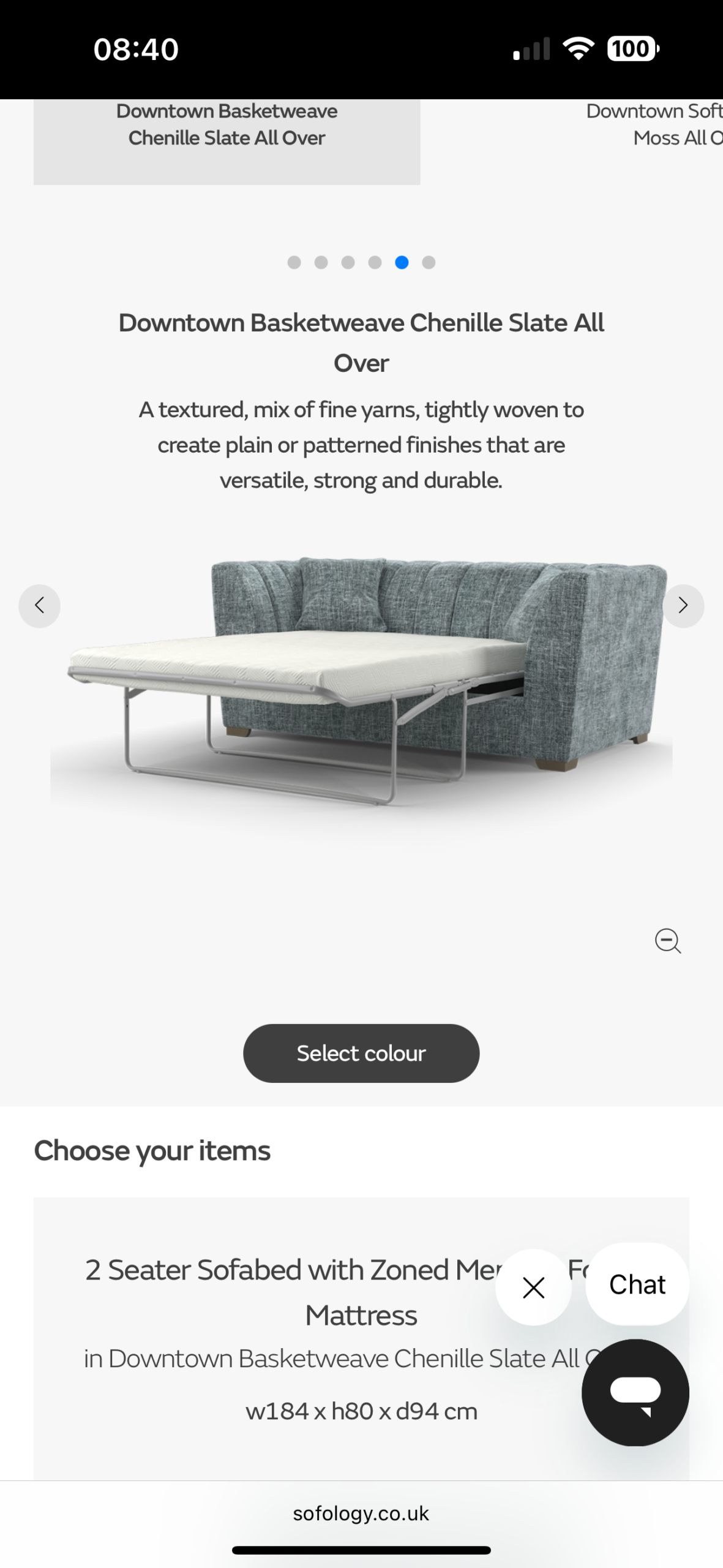Zoom out using the magnifier icon
This screenshot has height=1568, width=723.
tap(667, 941)
